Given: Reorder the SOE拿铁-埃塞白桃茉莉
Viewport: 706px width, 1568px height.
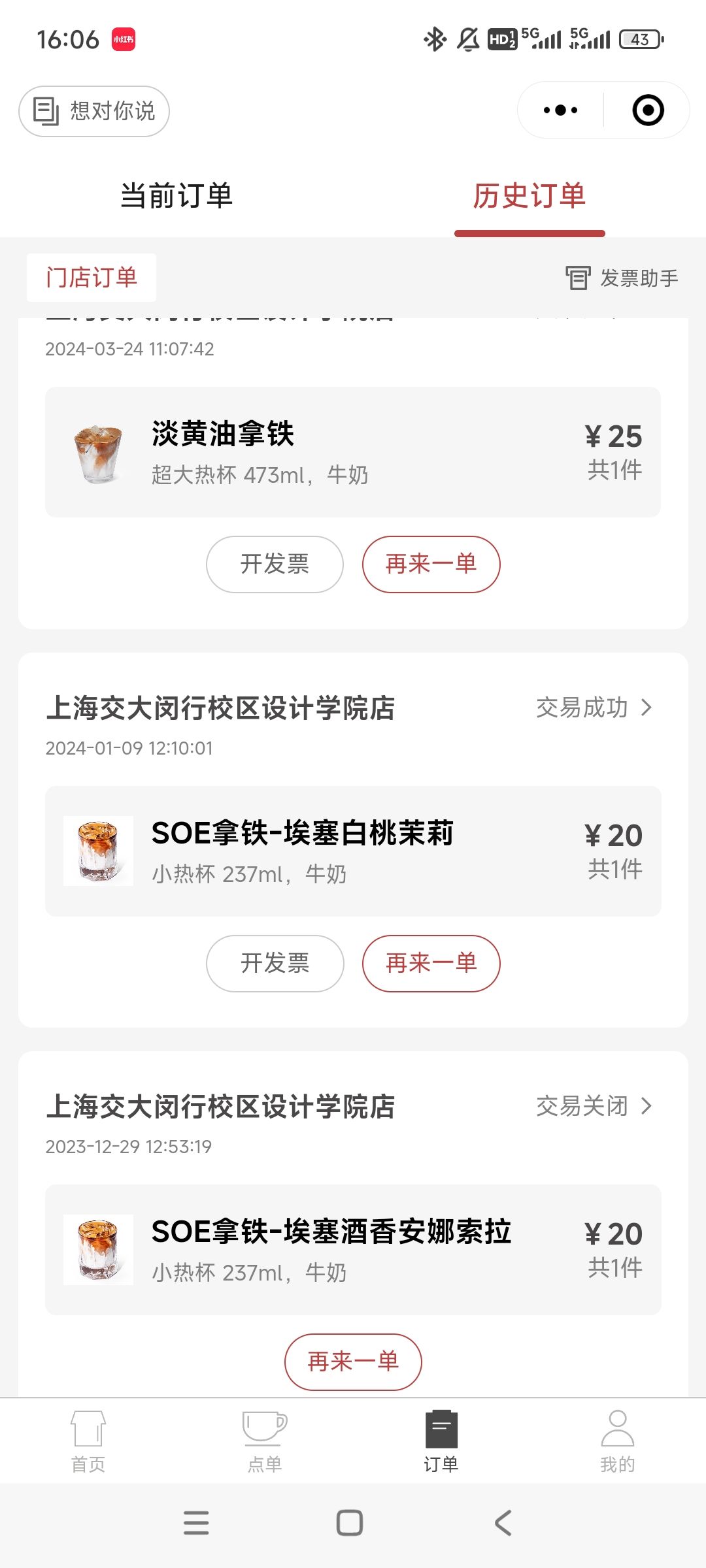Looking at the screenshot, I should (431, 964).
